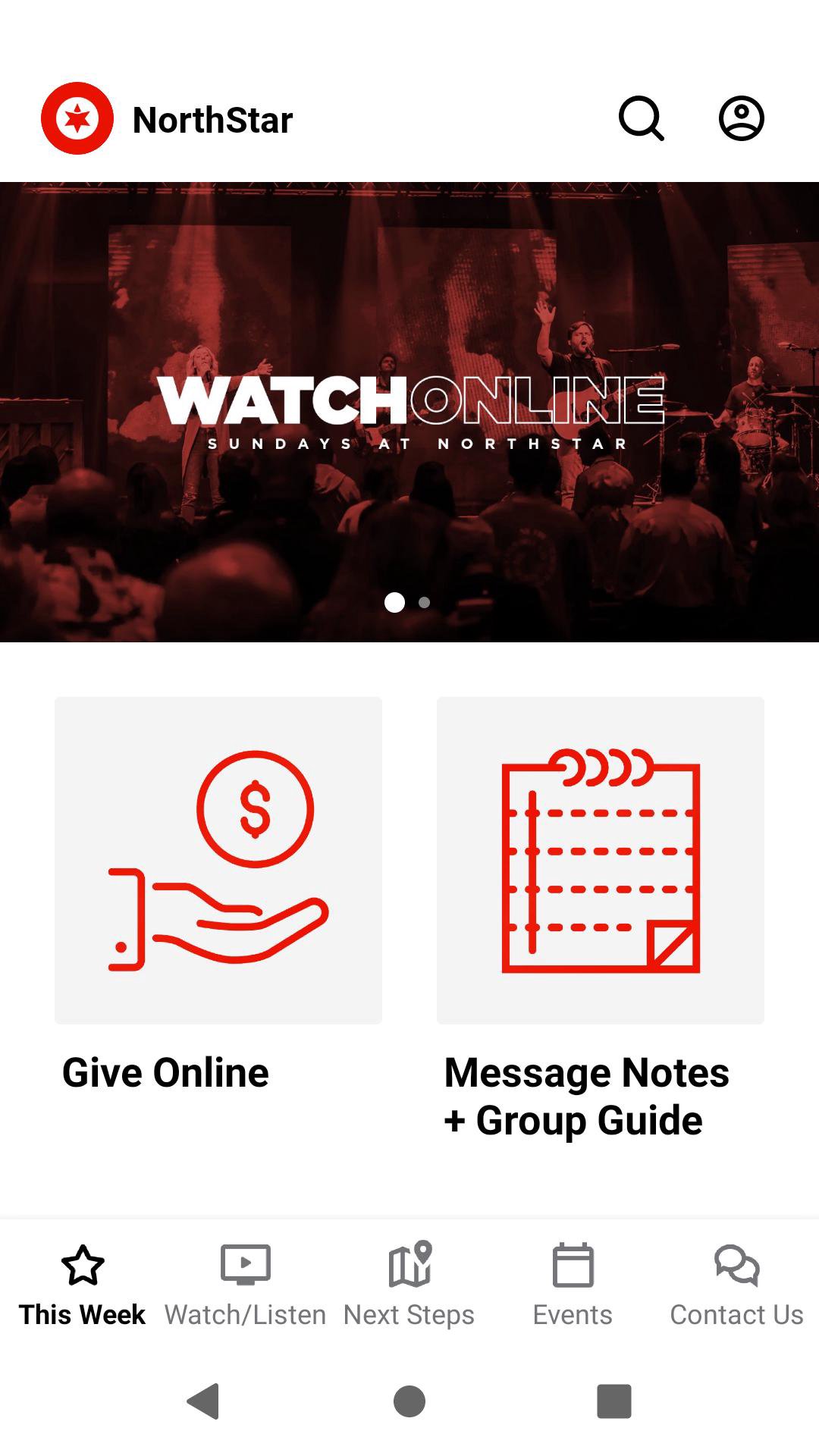The height and width of the screenshot is (1456, 819).
Task: Open the Contact Us tab
Action: (x=736, y=1283)
